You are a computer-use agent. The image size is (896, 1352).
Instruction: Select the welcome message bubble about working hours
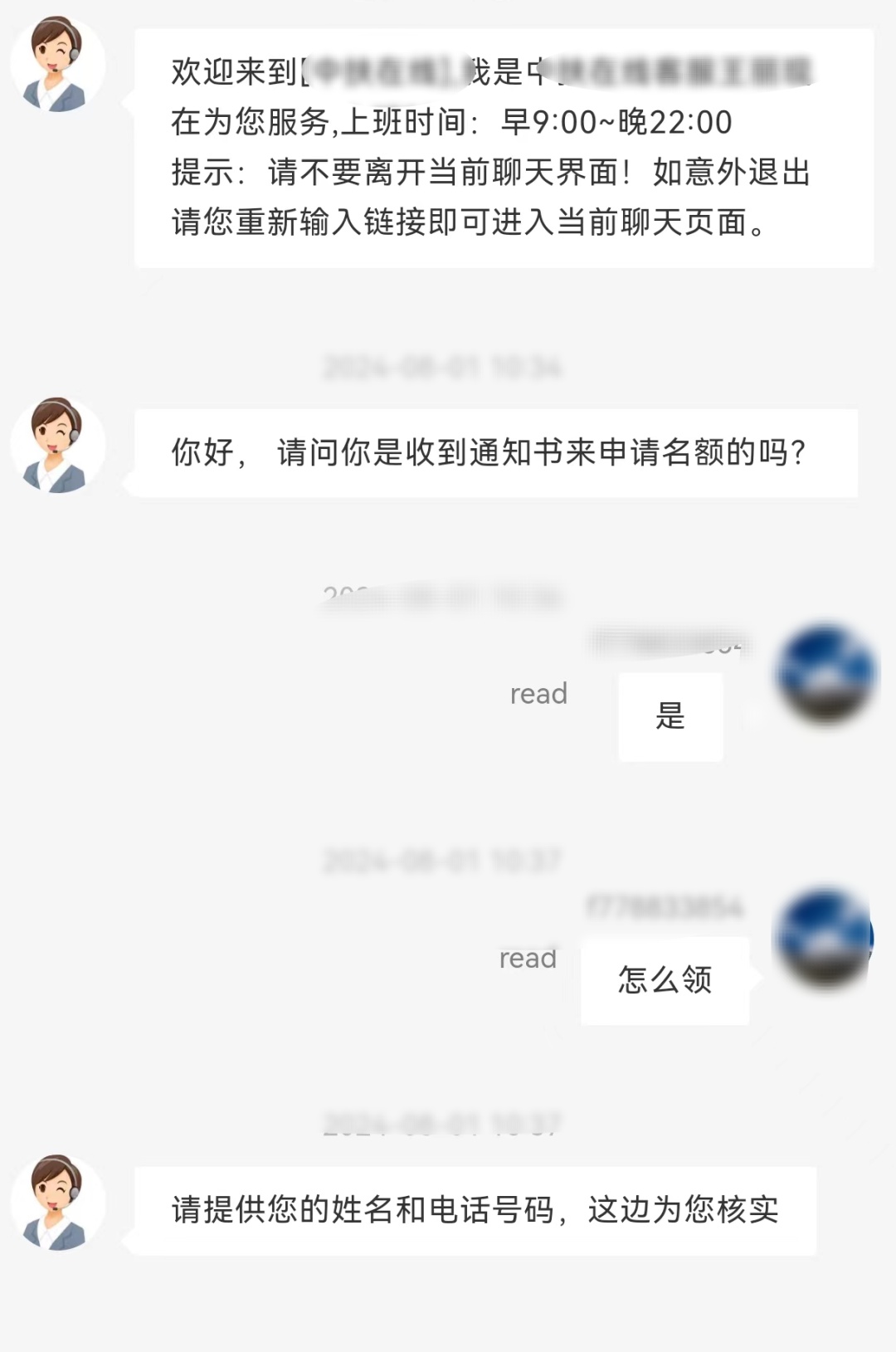(x=489, y=149)
